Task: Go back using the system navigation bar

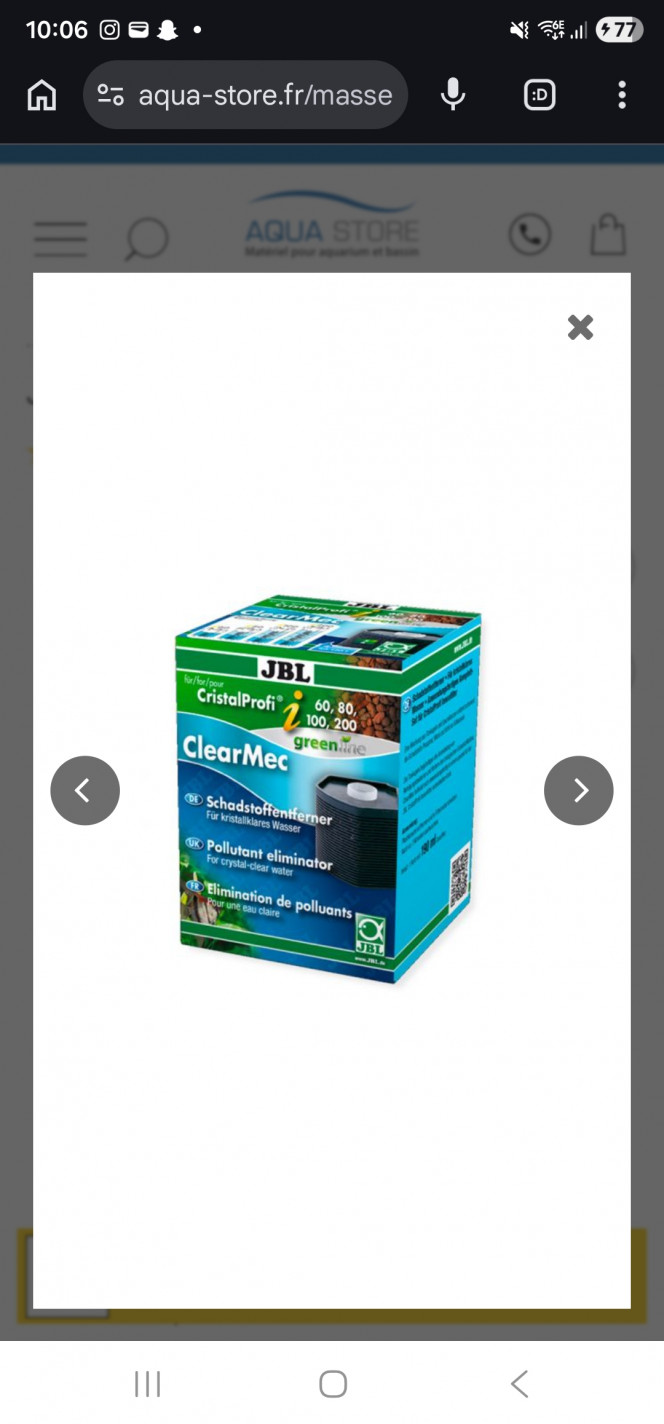Action: (x=519, y=1384)
